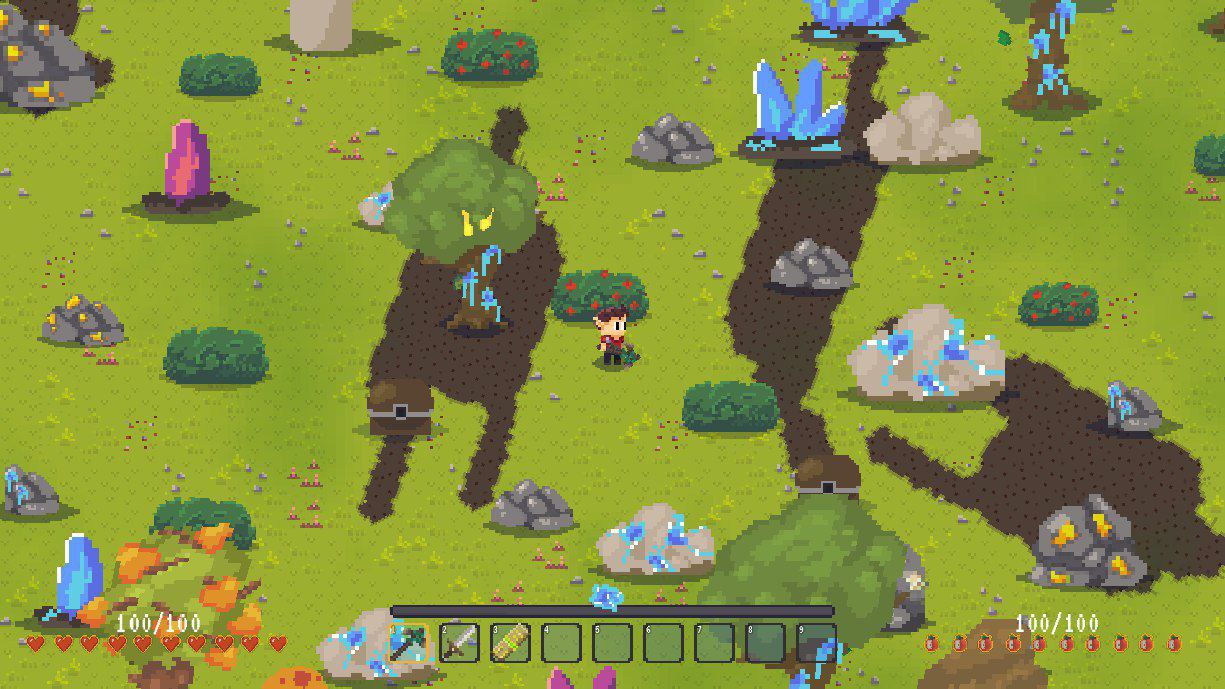The height and width of the screenshot is (689, 1225).
Task: Select empty hotbar slot 9
Action: coord(816,643)
